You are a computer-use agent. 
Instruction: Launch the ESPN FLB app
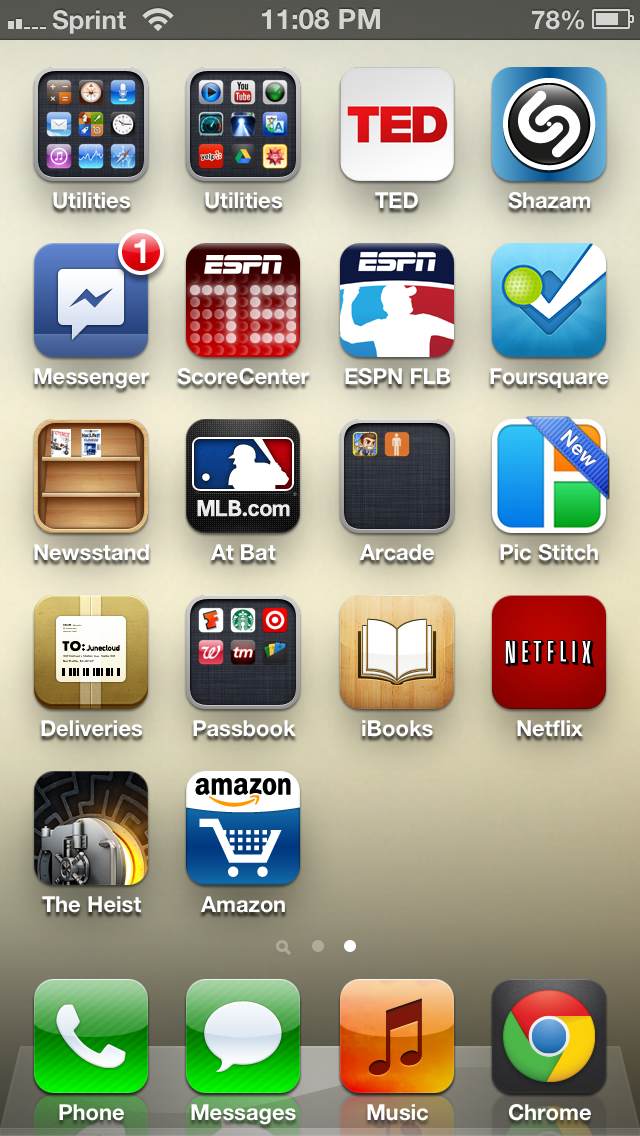point(396,300)
